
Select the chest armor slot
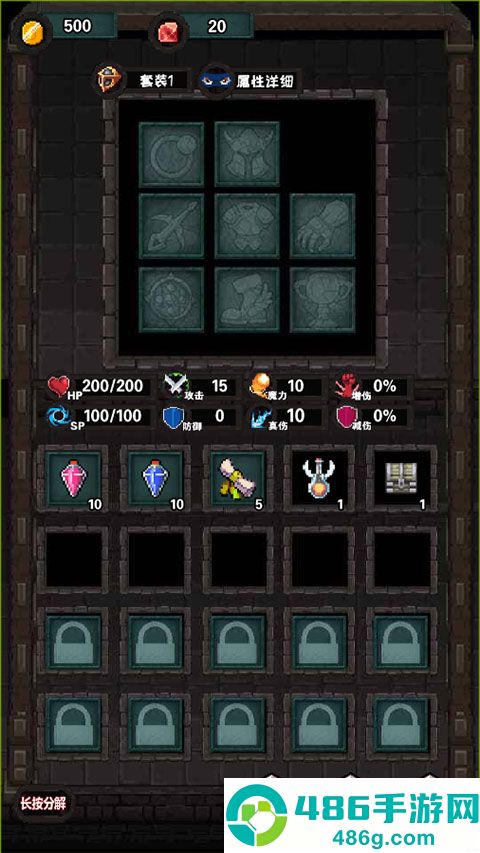coord(247,226)
